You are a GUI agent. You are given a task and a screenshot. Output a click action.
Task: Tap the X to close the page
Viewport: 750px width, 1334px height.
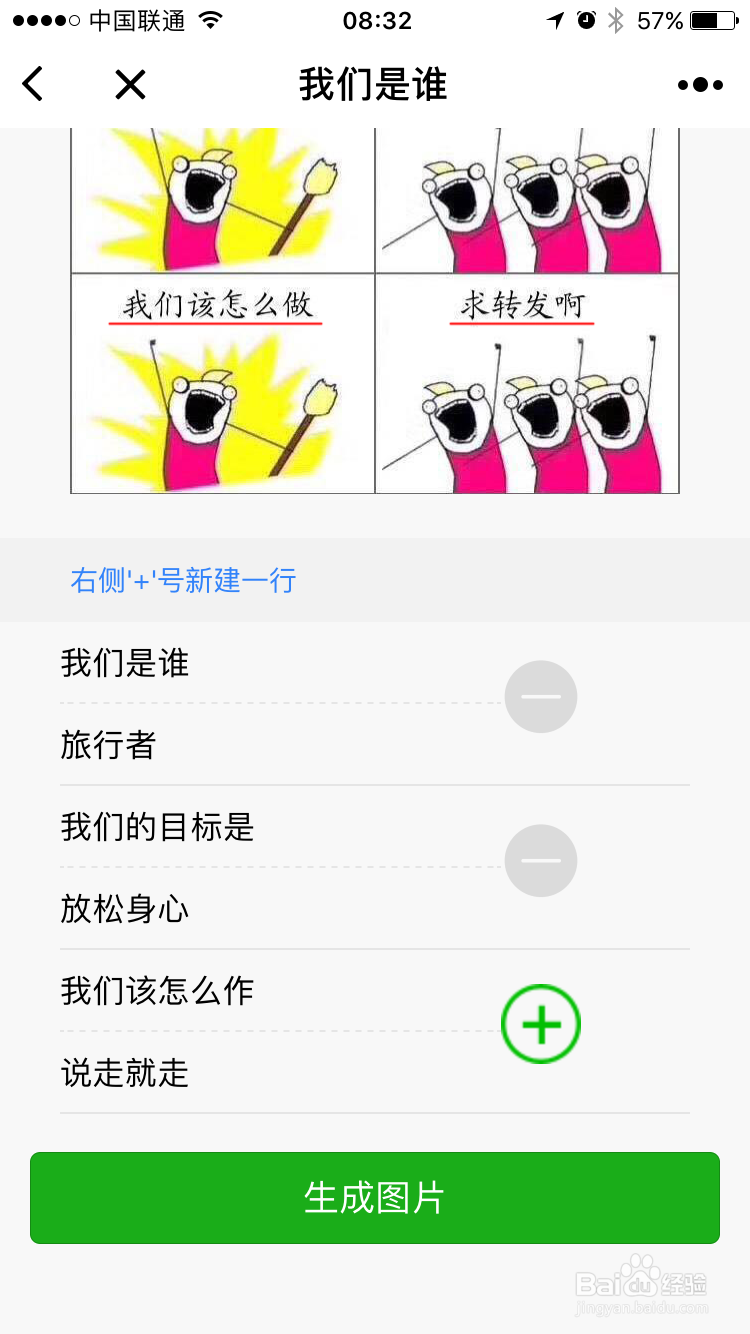tap(130, 85)
